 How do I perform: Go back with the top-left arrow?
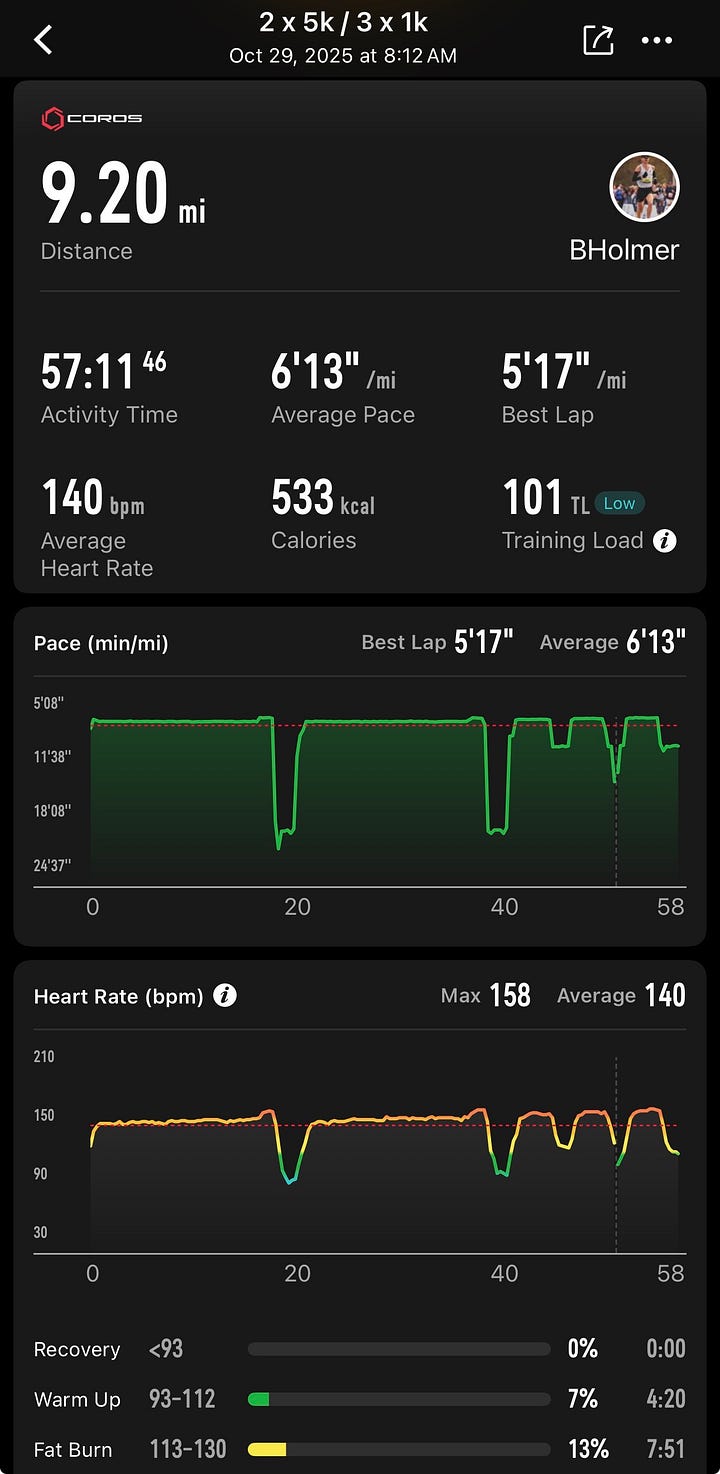point(43,40)
